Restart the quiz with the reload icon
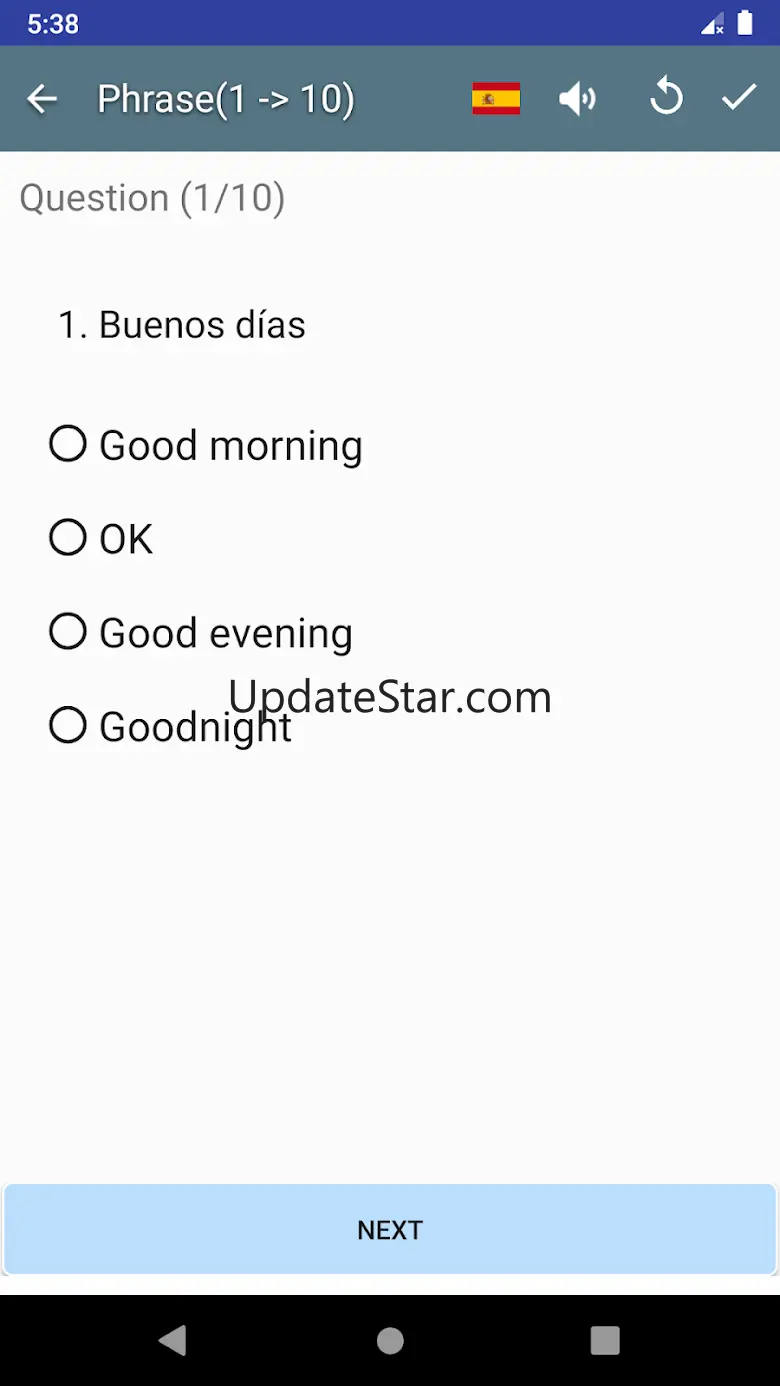Screen dimensions: 780x1386 tap(666, 99)
